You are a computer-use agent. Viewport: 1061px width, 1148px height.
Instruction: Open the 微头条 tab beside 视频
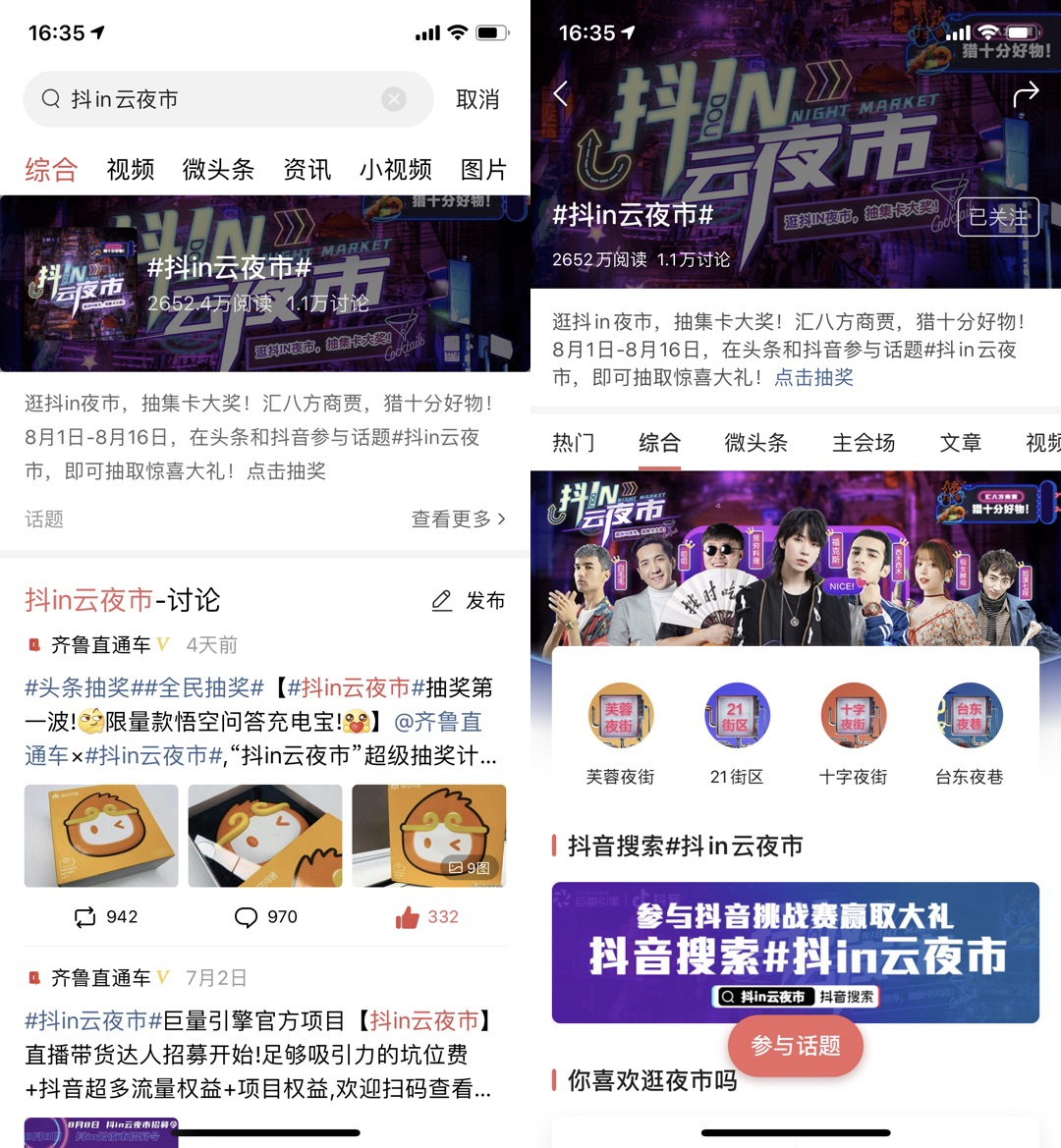point(218,170)
